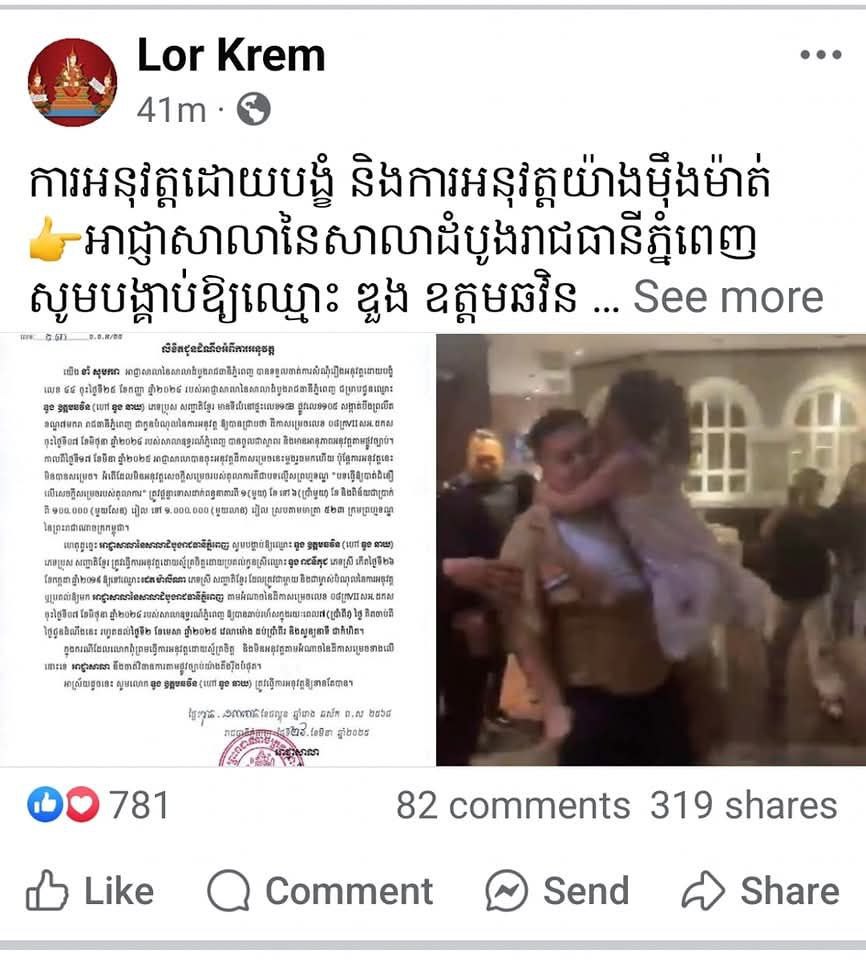Screen dimensions: 866x960
Task: Open the photo of man holding child
Action: (651, 550)
